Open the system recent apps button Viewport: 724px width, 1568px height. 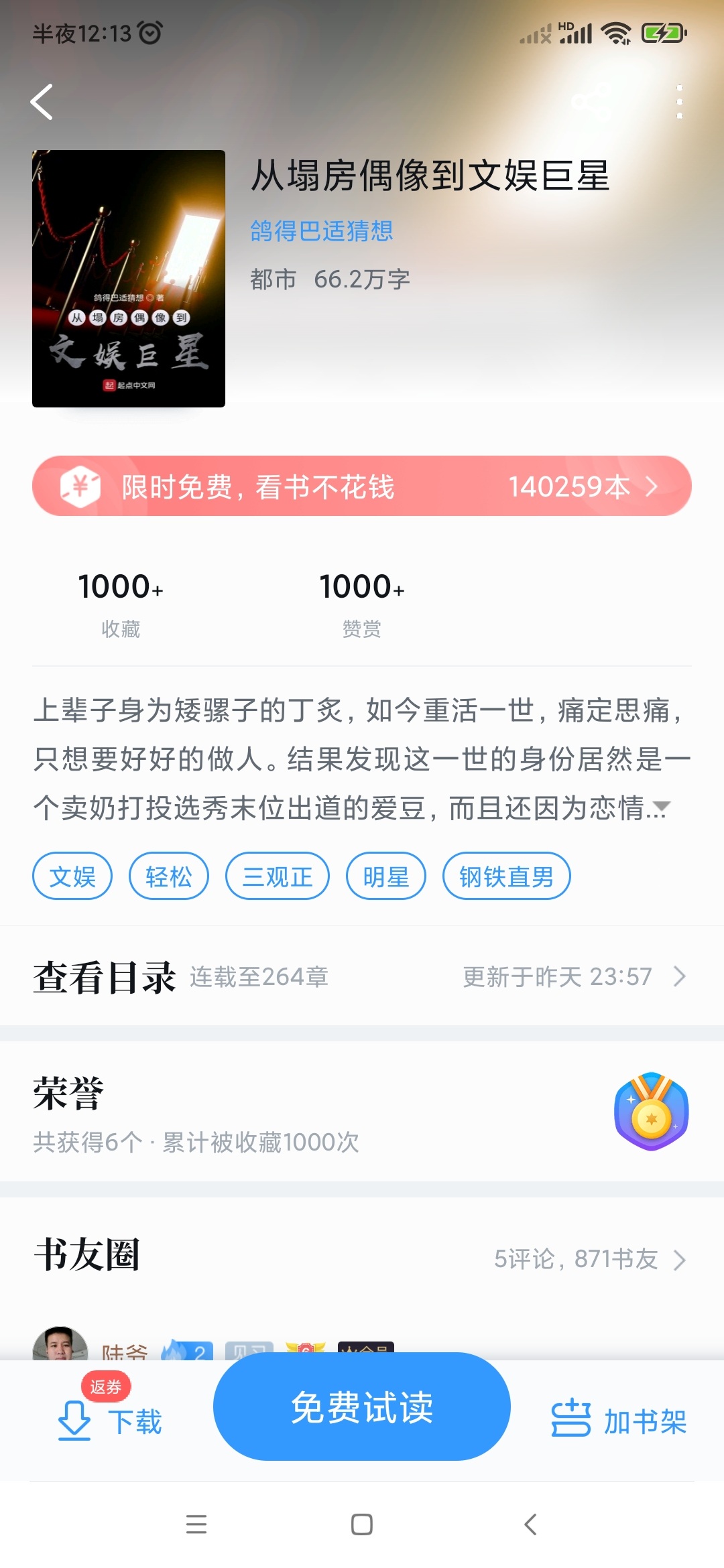196,1524
